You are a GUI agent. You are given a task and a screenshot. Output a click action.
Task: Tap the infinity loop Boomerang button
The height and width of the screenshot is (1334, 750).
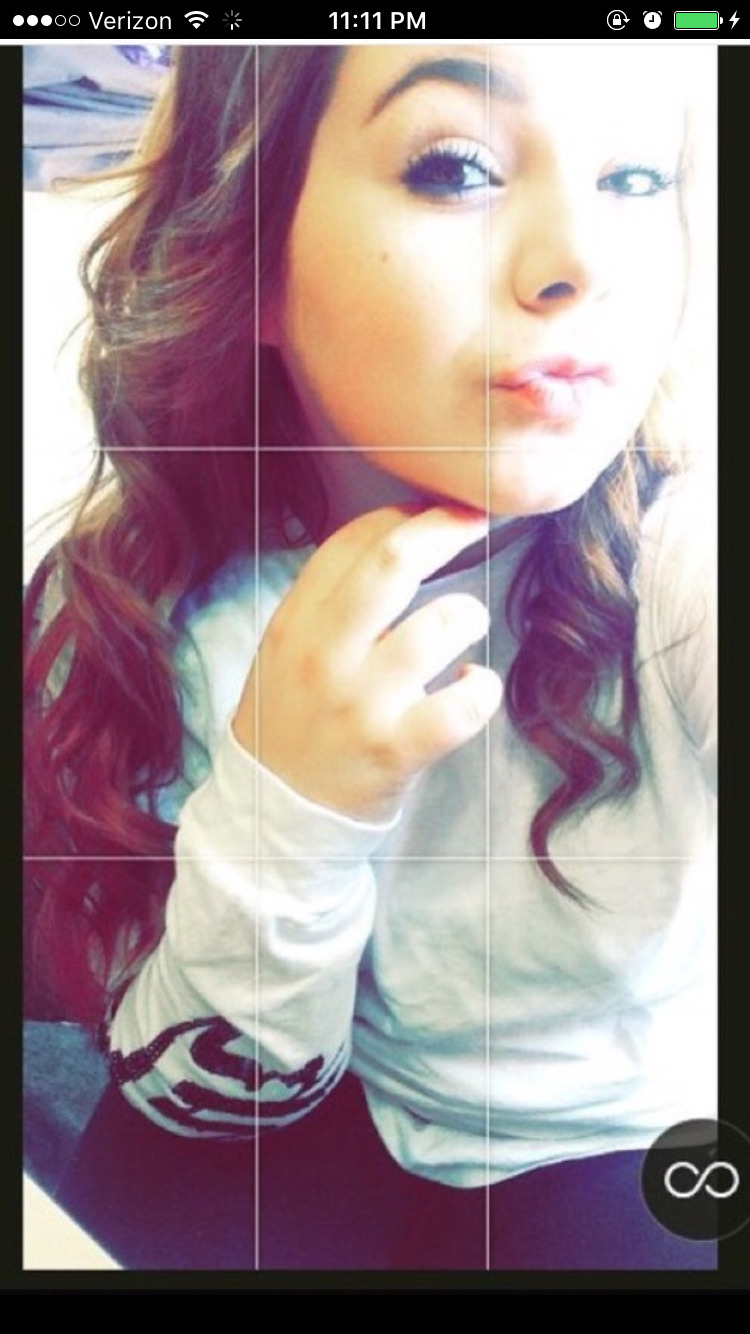click(x=700, y=1180)
